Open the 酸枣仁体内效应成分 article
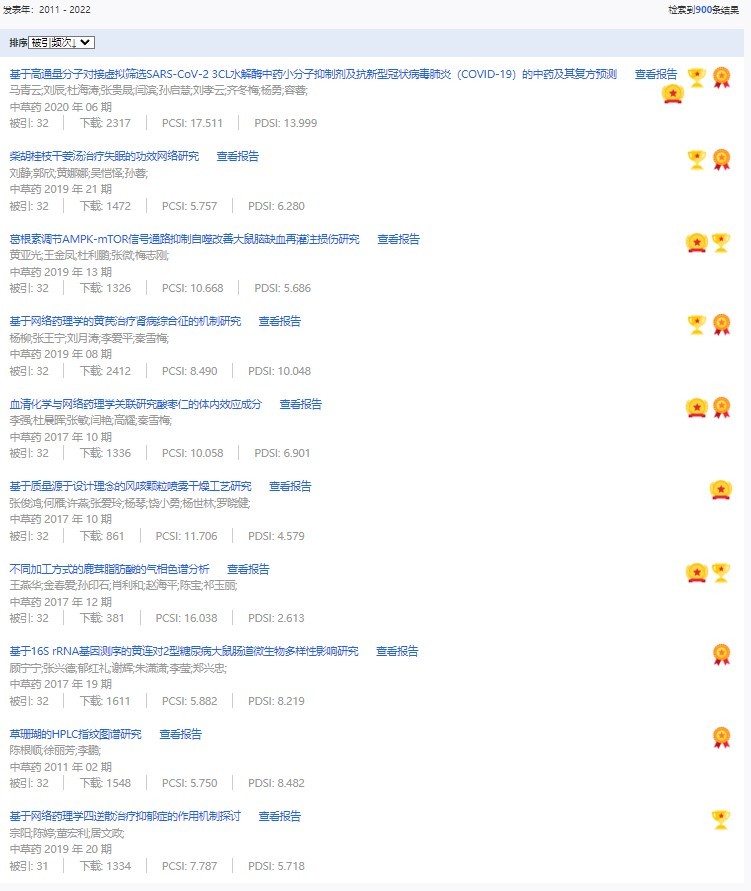 pos(135,405)
